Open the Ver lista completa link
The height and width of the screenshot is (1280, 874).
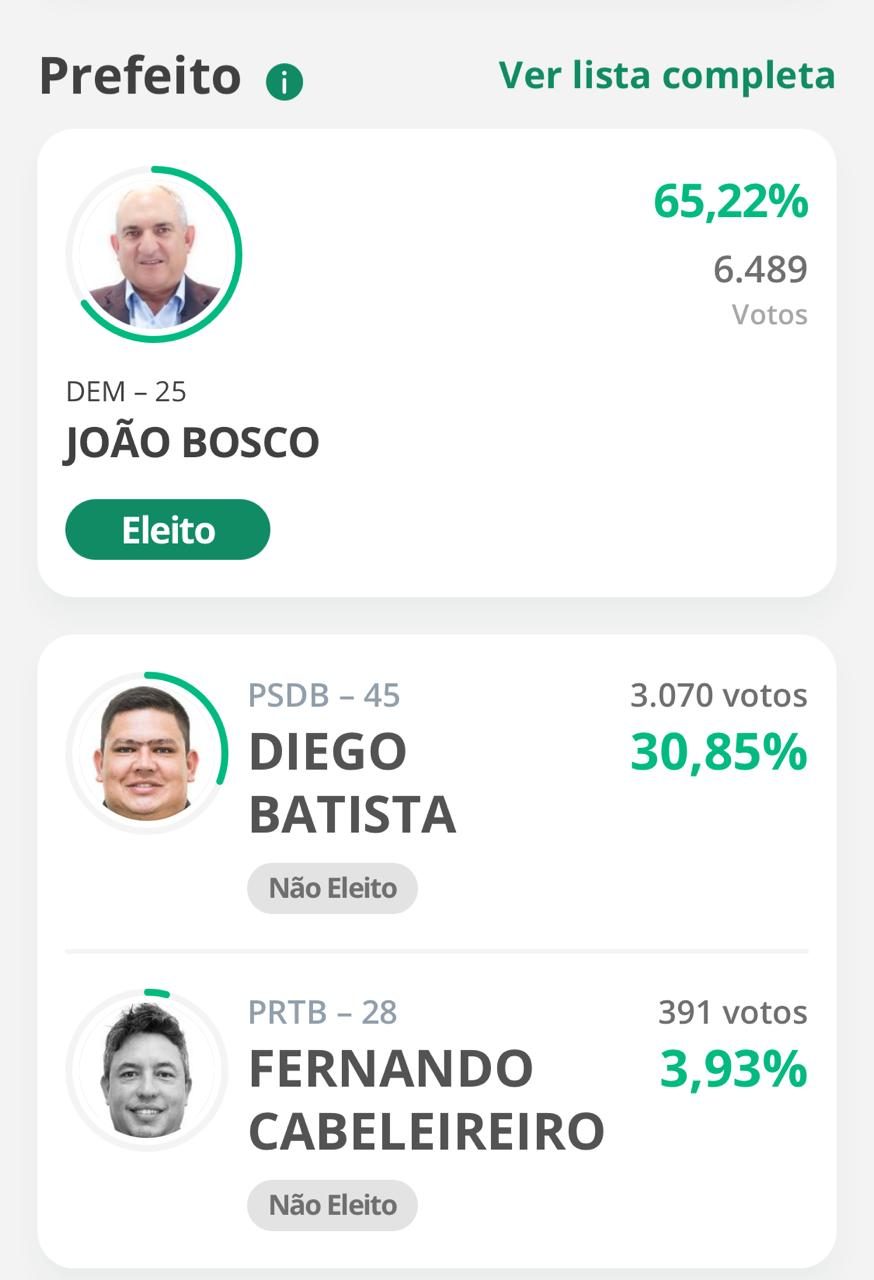[666, 75]
